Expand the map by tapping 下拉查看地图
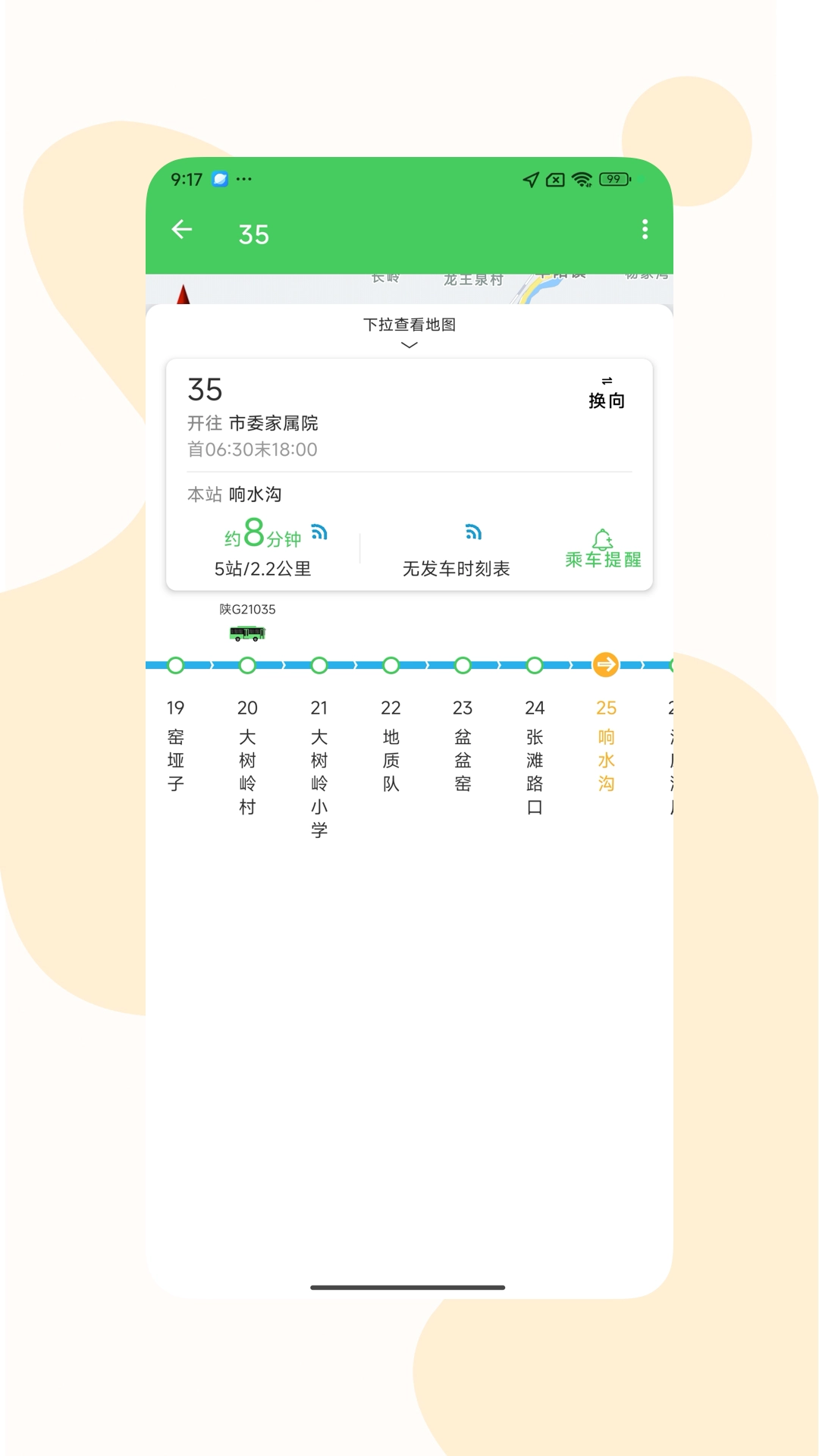Screen dimensions: 819x1456 pos(409,325)
